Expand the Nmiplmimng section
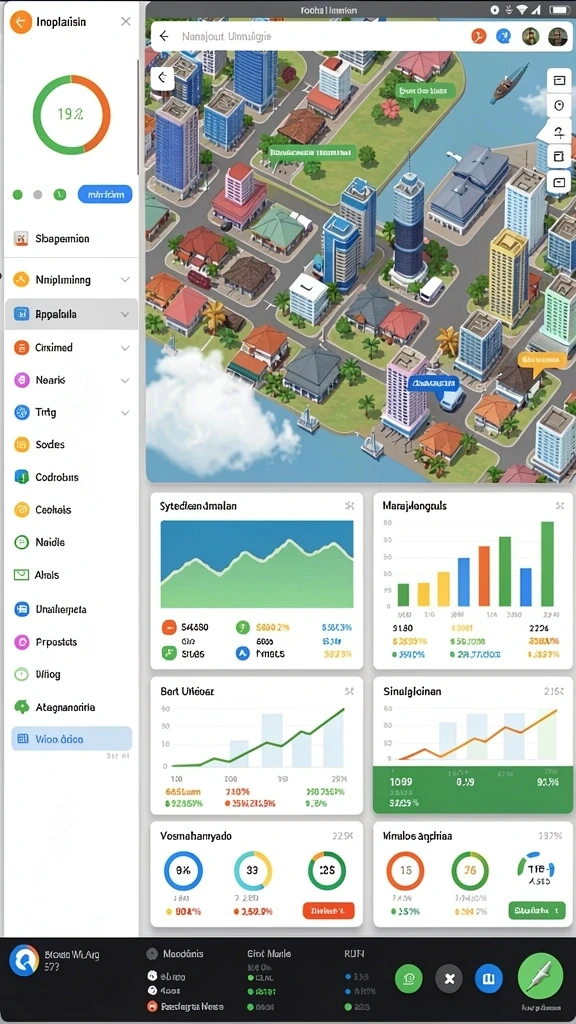The image size is (576, 1024). coord(71,280)
